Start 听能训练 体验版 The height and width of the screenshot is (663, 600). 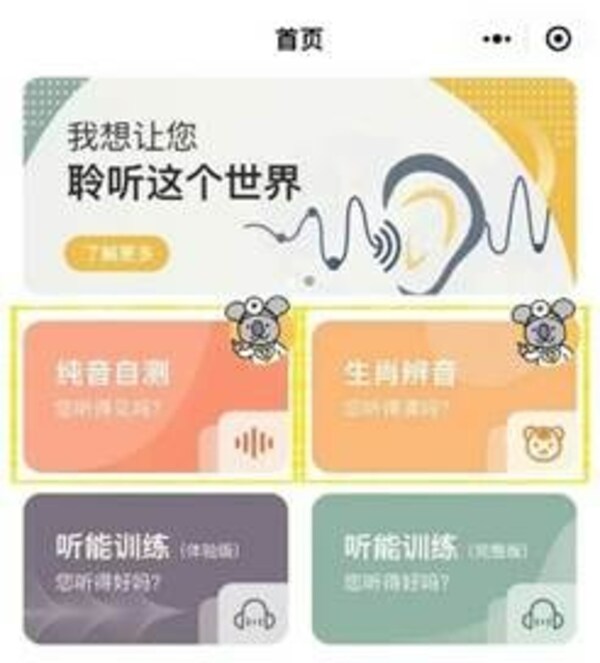tap(155, 568)
